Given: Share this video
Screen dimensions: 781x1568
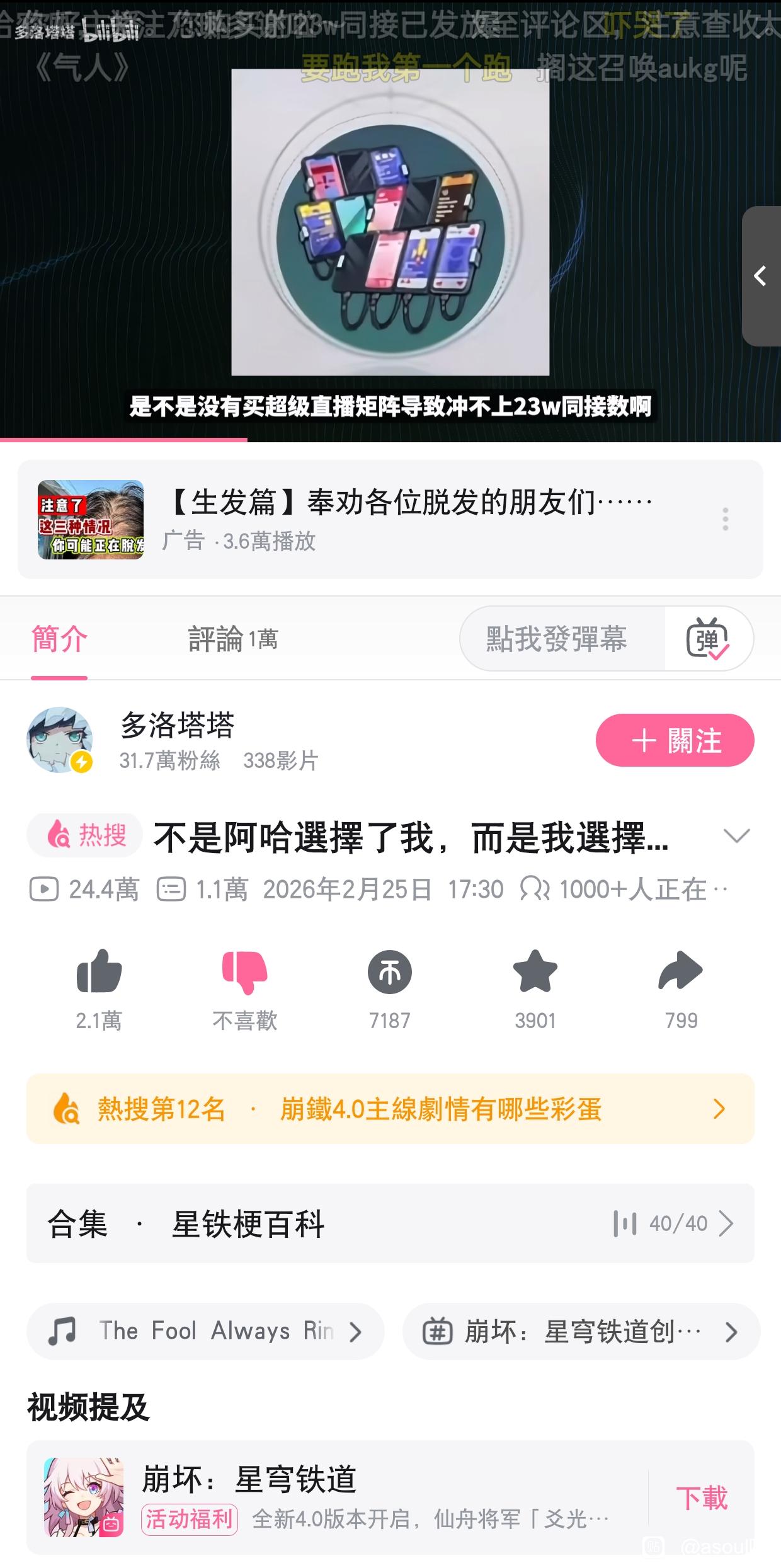Looking at the screenshot, I should pyautogui.click(x=681, y=973).
